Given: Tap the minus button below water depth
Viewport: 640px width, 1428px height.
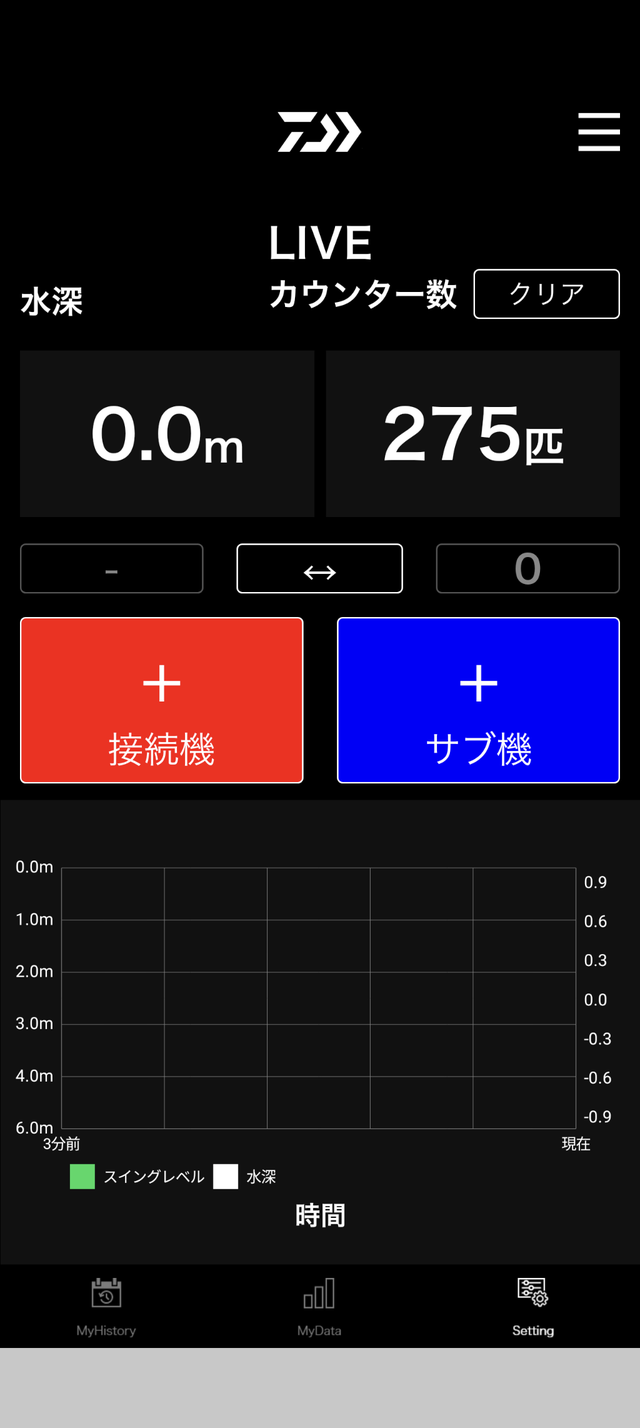Looking at the screenshot, I should point(112,569).
